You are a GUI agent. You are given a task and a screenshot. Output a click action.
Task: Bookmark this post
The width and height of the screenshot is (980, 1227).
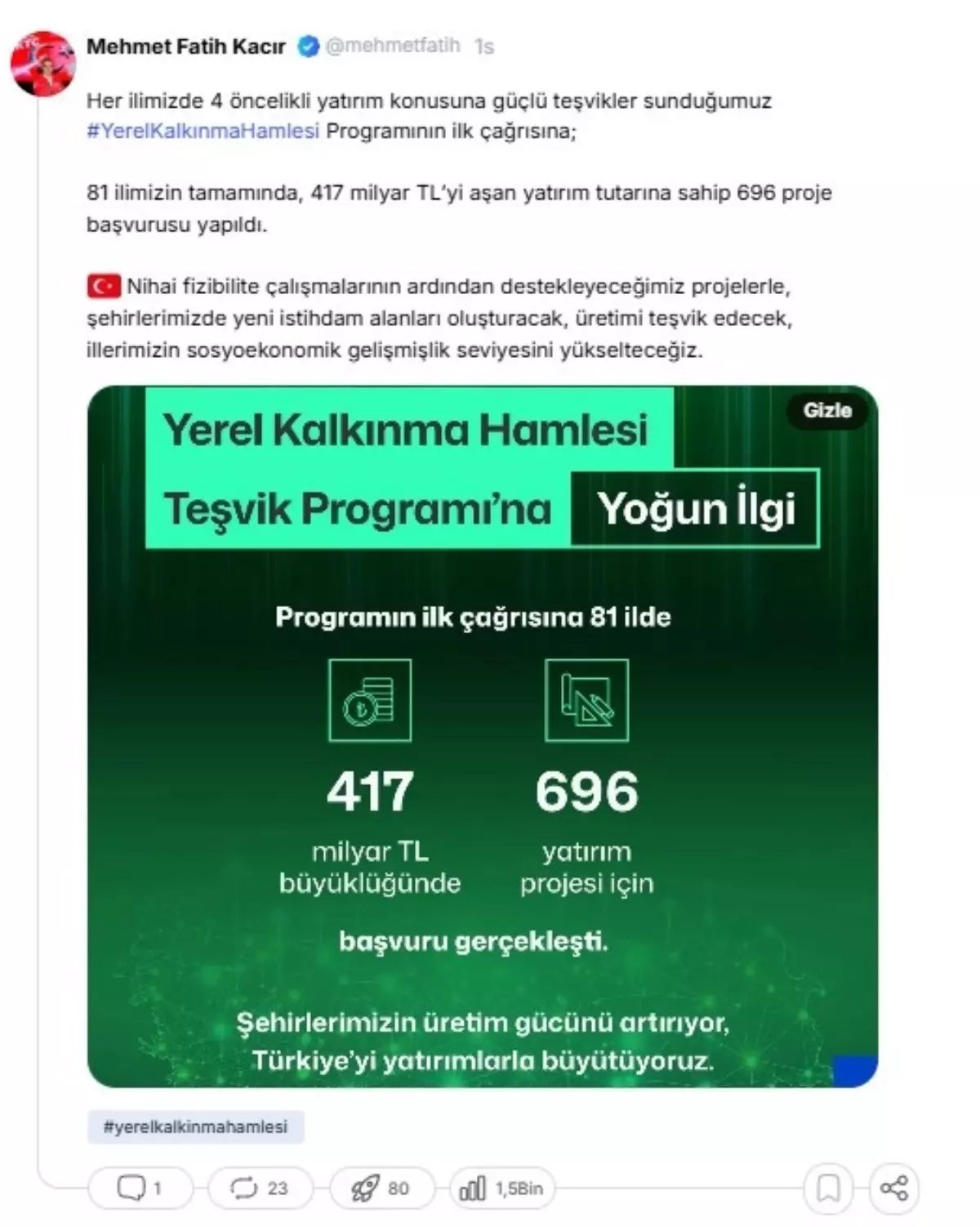coord(828,1188)
